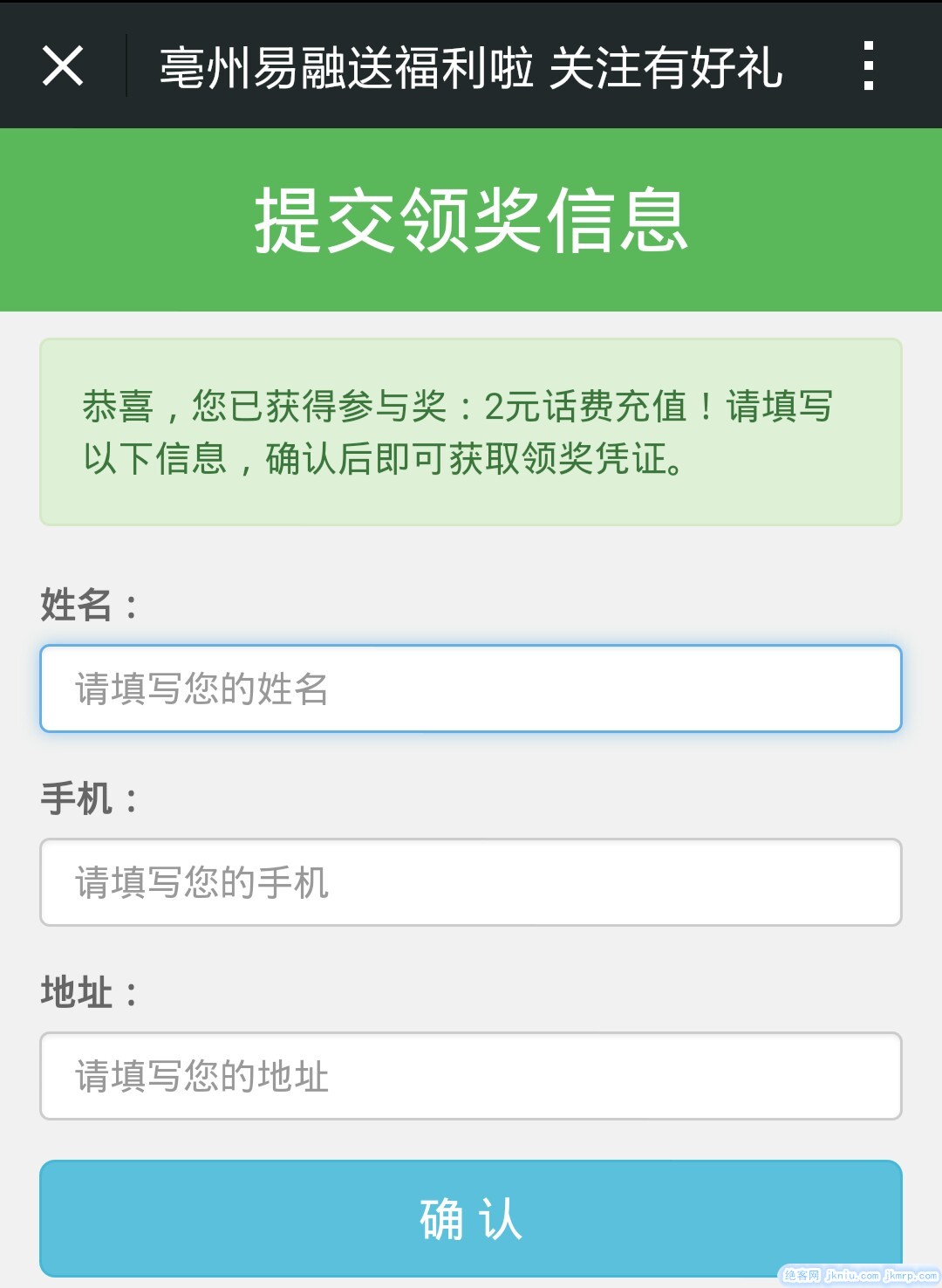
Task: Open the three-dot overflow menu
Action: tap(868, 66)
